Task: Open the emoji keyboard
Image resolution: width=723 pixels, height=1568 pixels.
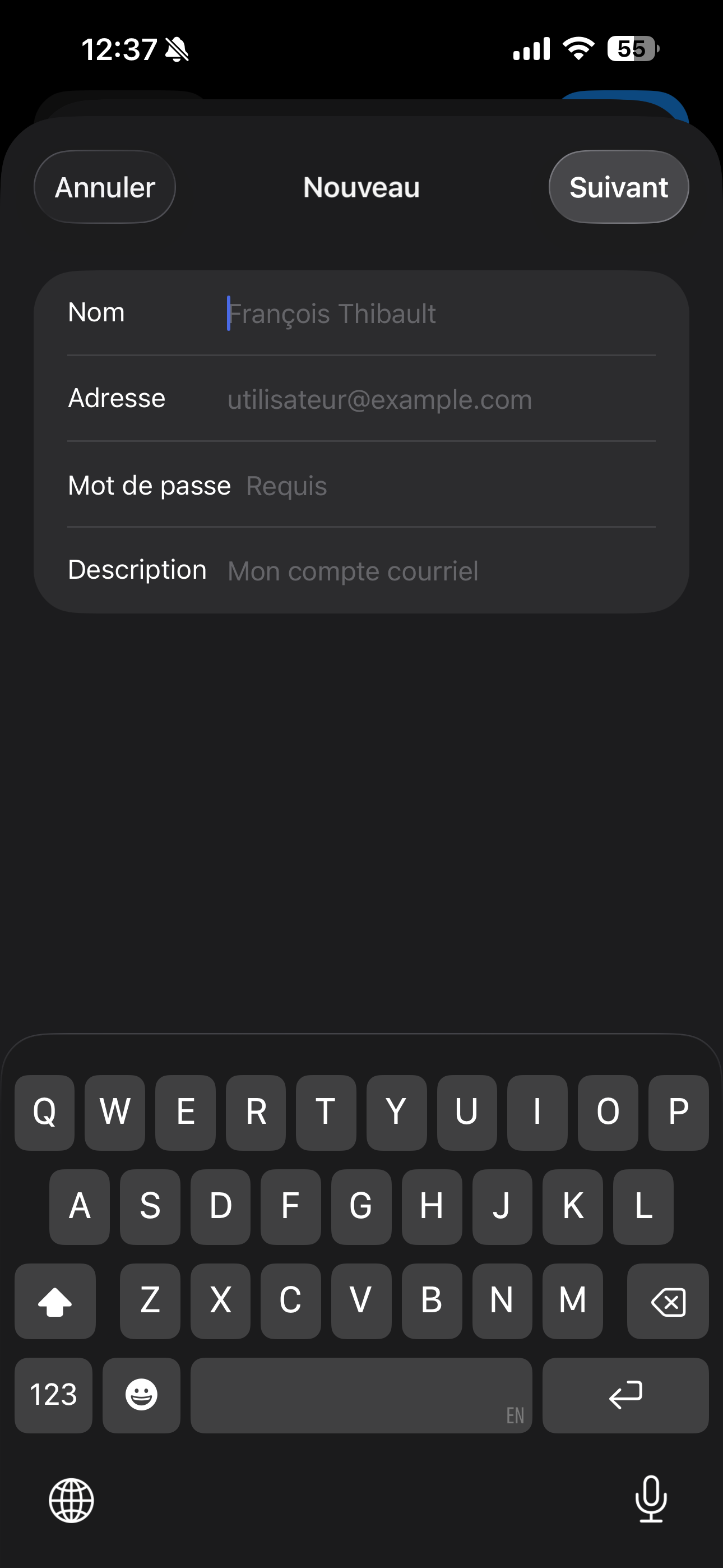Action: click(141, 1395)
